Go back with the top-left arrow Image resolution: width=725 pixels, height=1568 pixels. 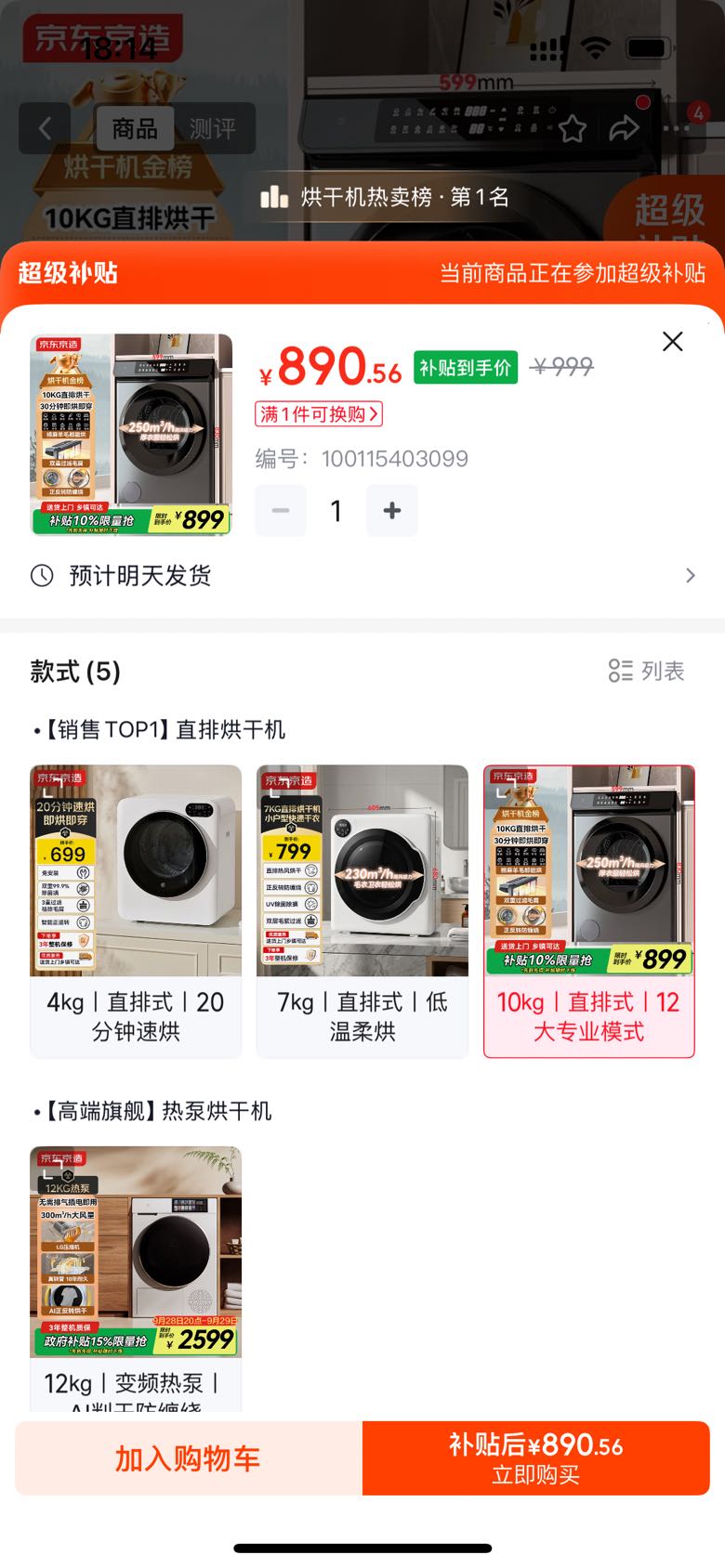tap(45, 128)
